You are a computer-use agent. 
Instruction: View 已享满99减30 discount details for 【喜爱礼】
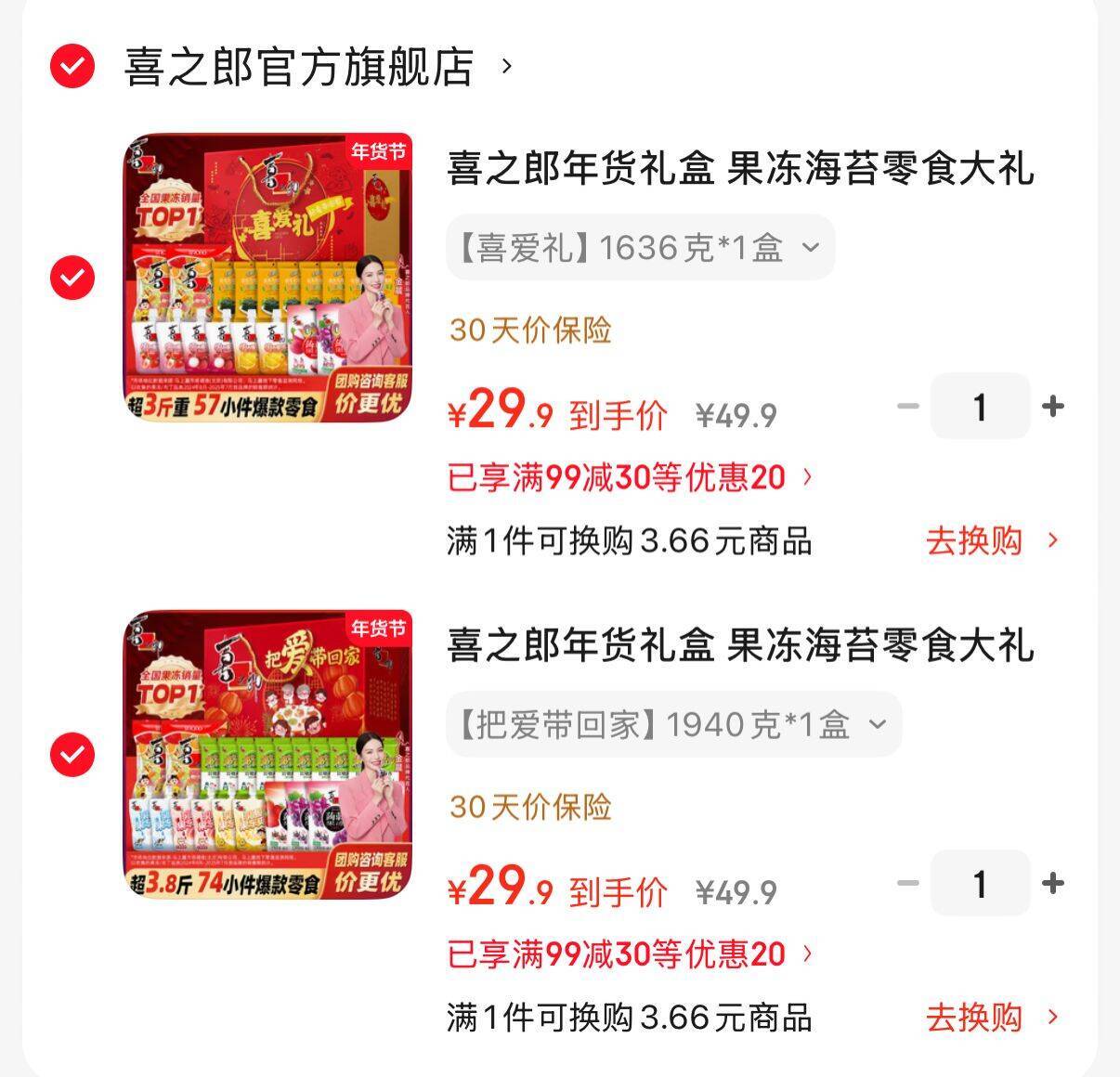coord(630,478)
